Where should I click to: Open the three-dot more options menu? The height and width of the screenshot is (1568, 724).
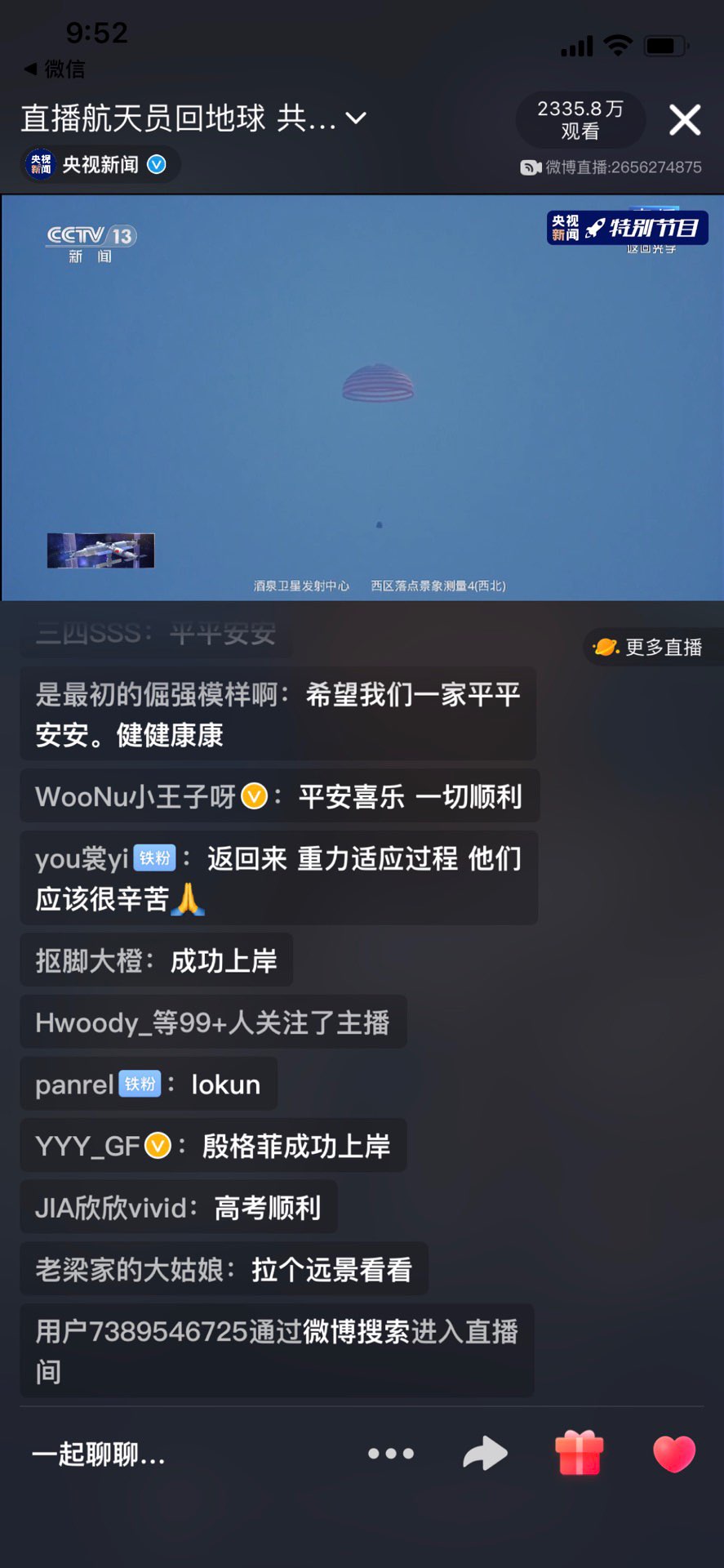pyautogui.click(x=391, y=1454)
